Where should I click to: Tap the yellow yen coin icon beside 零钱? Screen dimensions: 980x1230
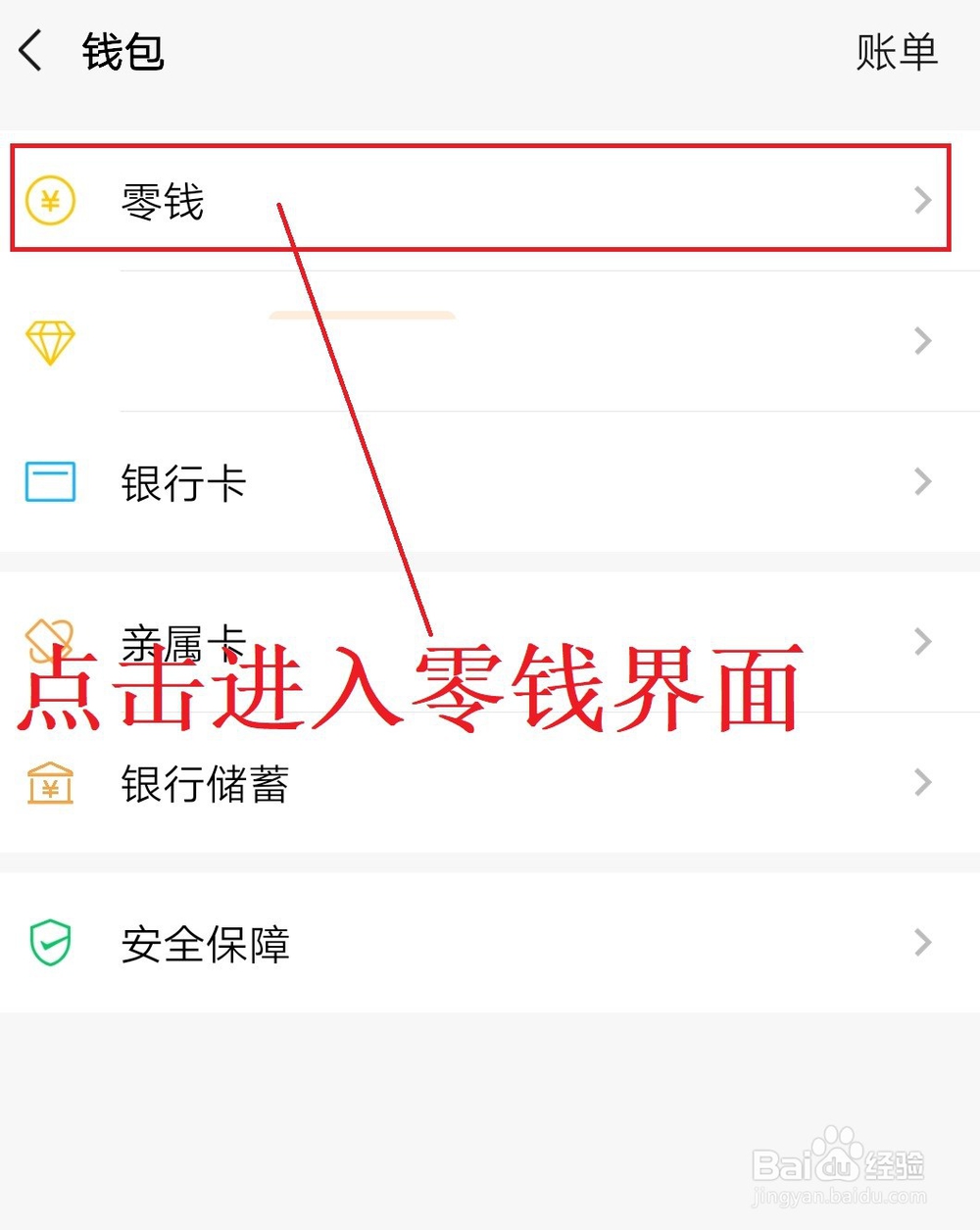(x=51, y=201)
